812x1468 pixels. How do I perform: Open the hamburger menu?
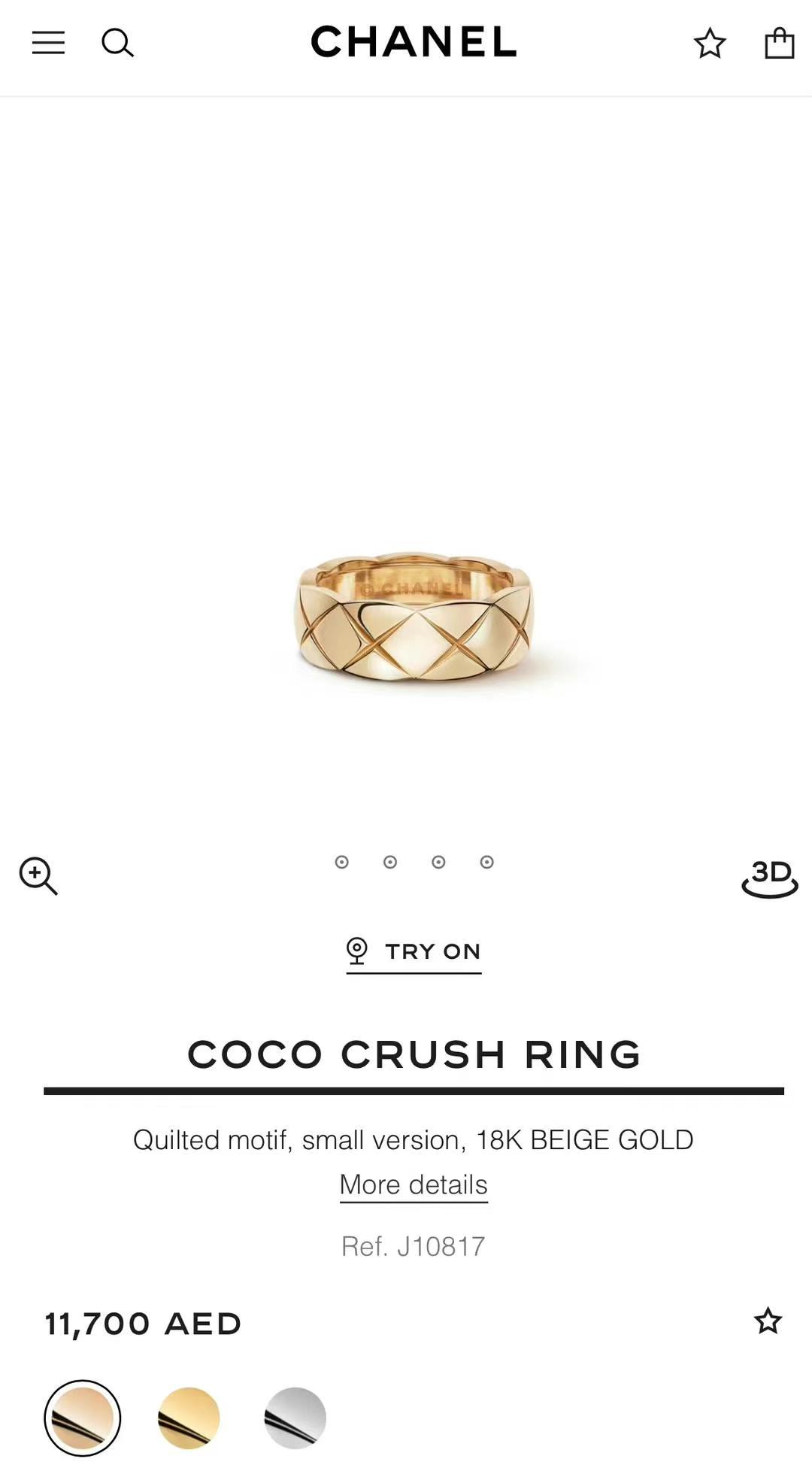[x=48, y=43]
